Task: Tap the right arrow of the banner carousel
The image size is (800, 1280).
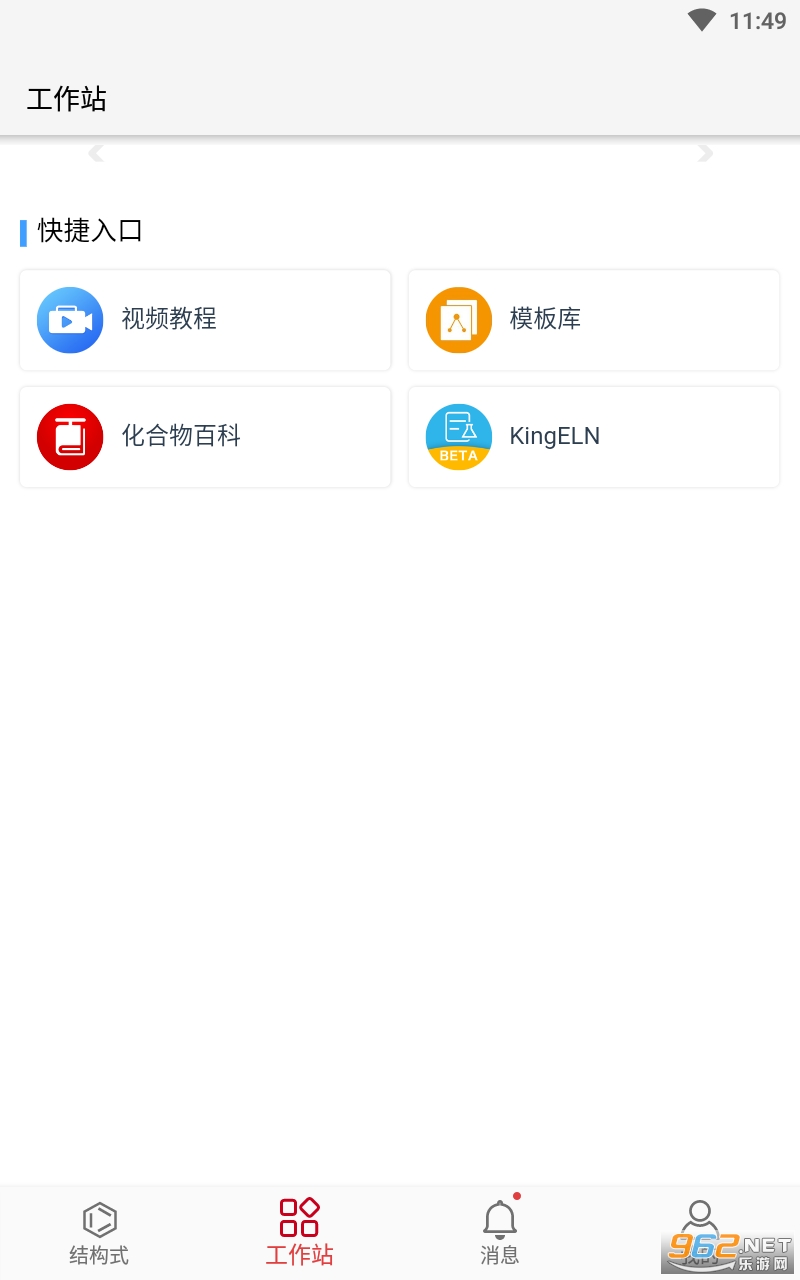Action: click(705, 153)
